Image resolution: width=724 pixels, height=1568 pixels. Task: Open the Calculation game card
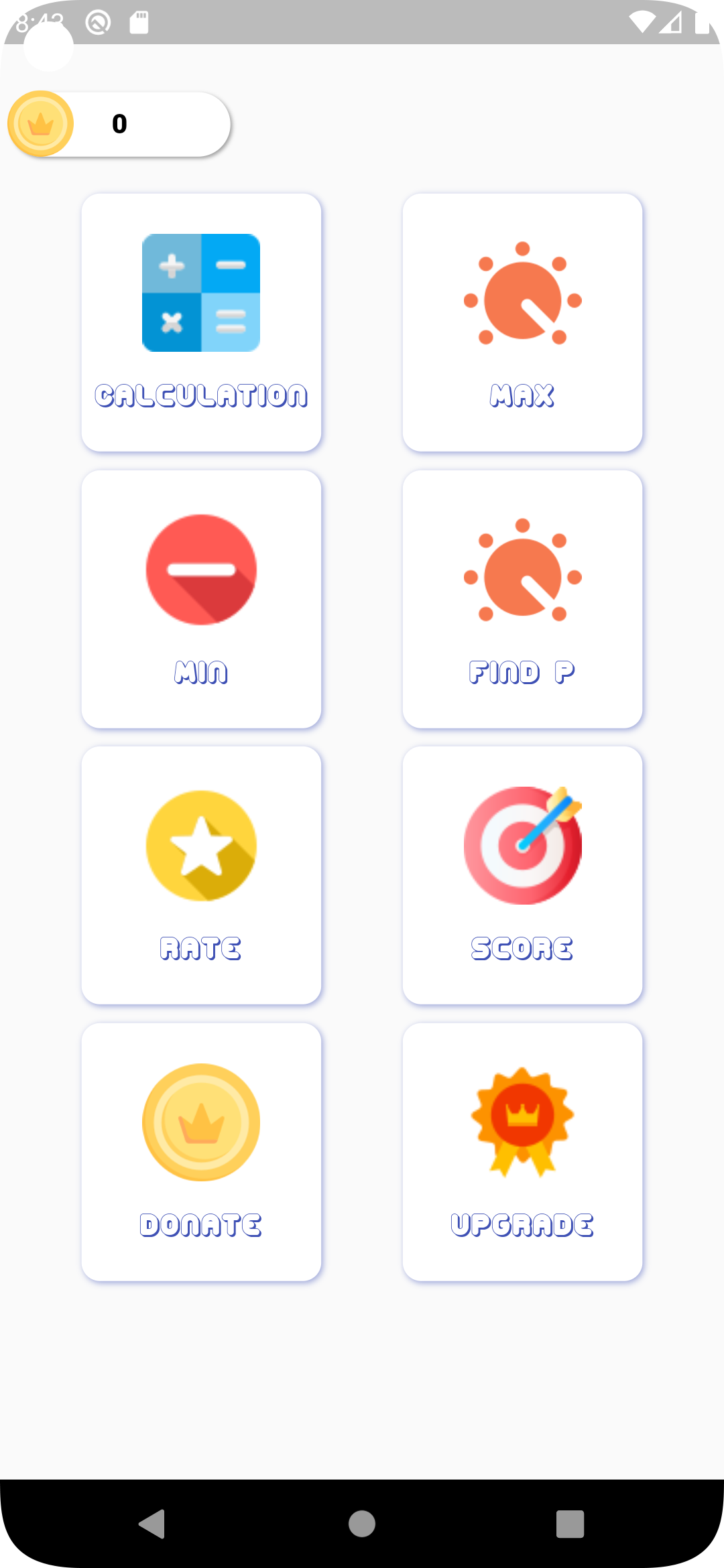pyautogui.click(x=201, y=322)
